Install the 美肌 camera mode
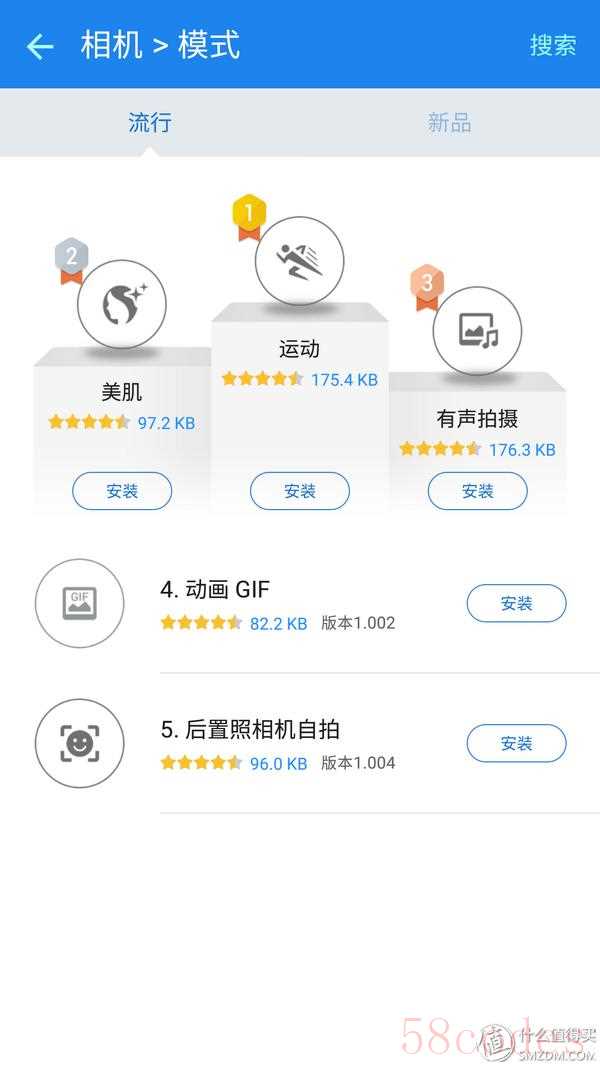This screenshot has width=600, height=1067. [122, 491]
